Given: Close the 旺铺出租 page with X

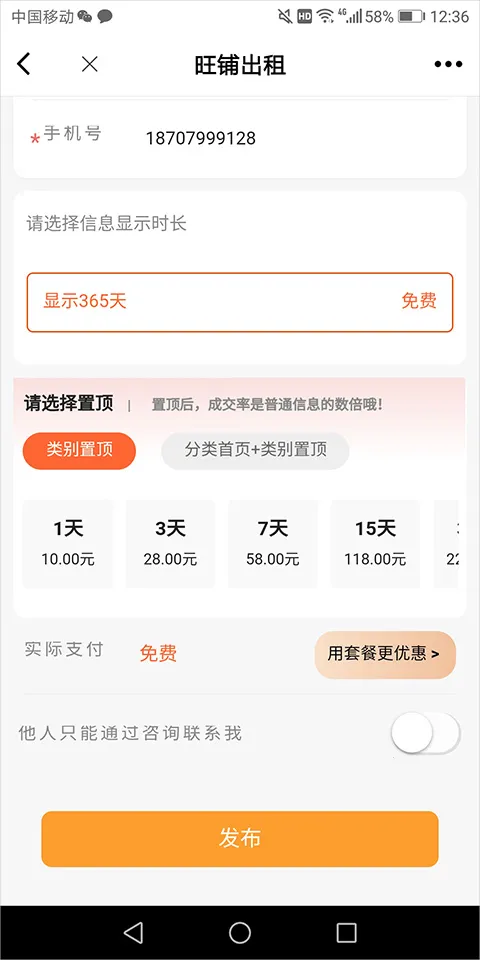Looking at the screenshot, I should (x=89, y=64).
